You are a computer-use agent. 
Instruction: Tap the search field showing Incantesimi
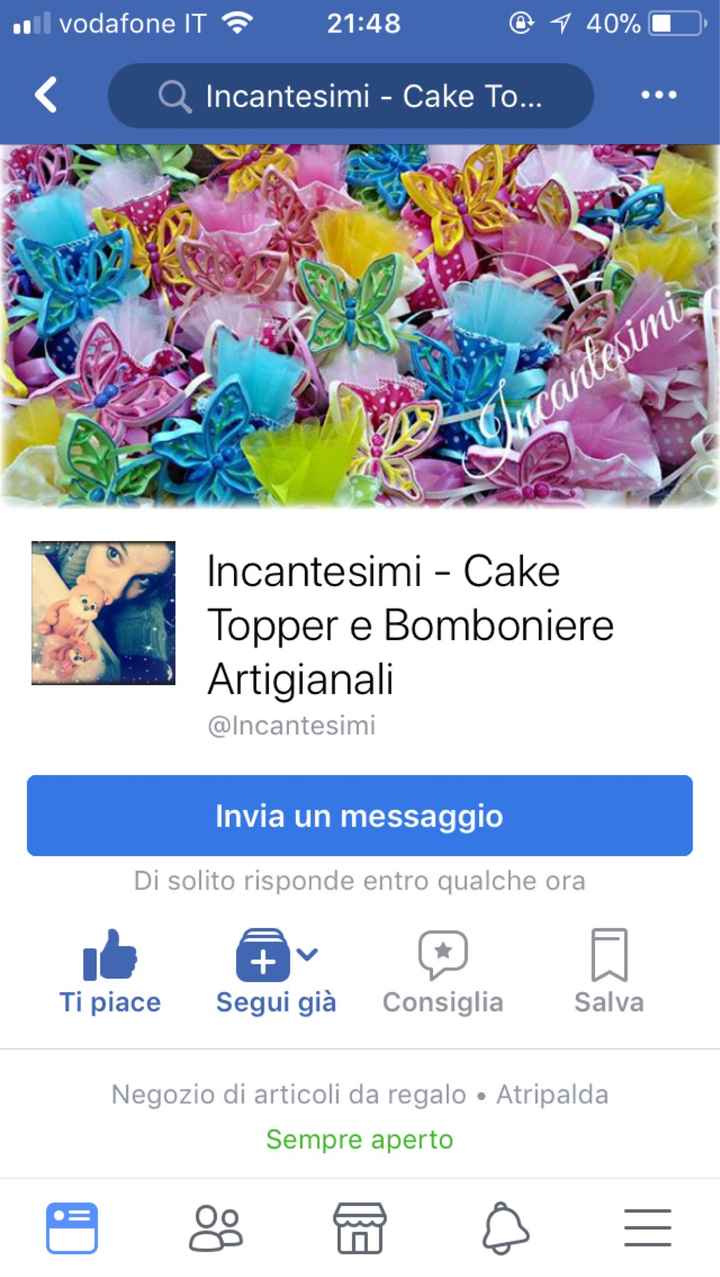(350, 96)
